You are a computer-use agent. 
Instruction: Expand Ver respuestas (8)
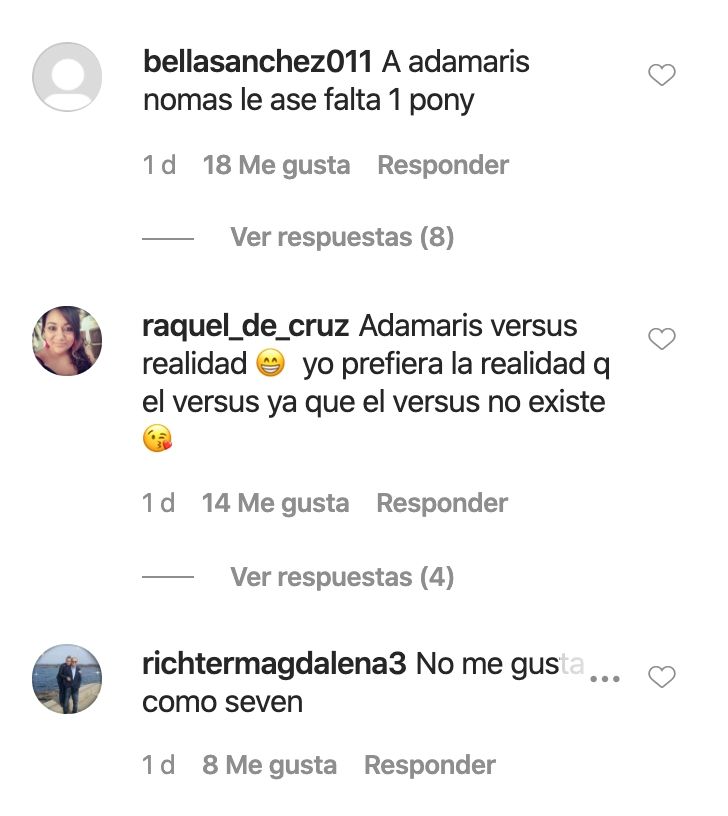(x=342, y=237)
